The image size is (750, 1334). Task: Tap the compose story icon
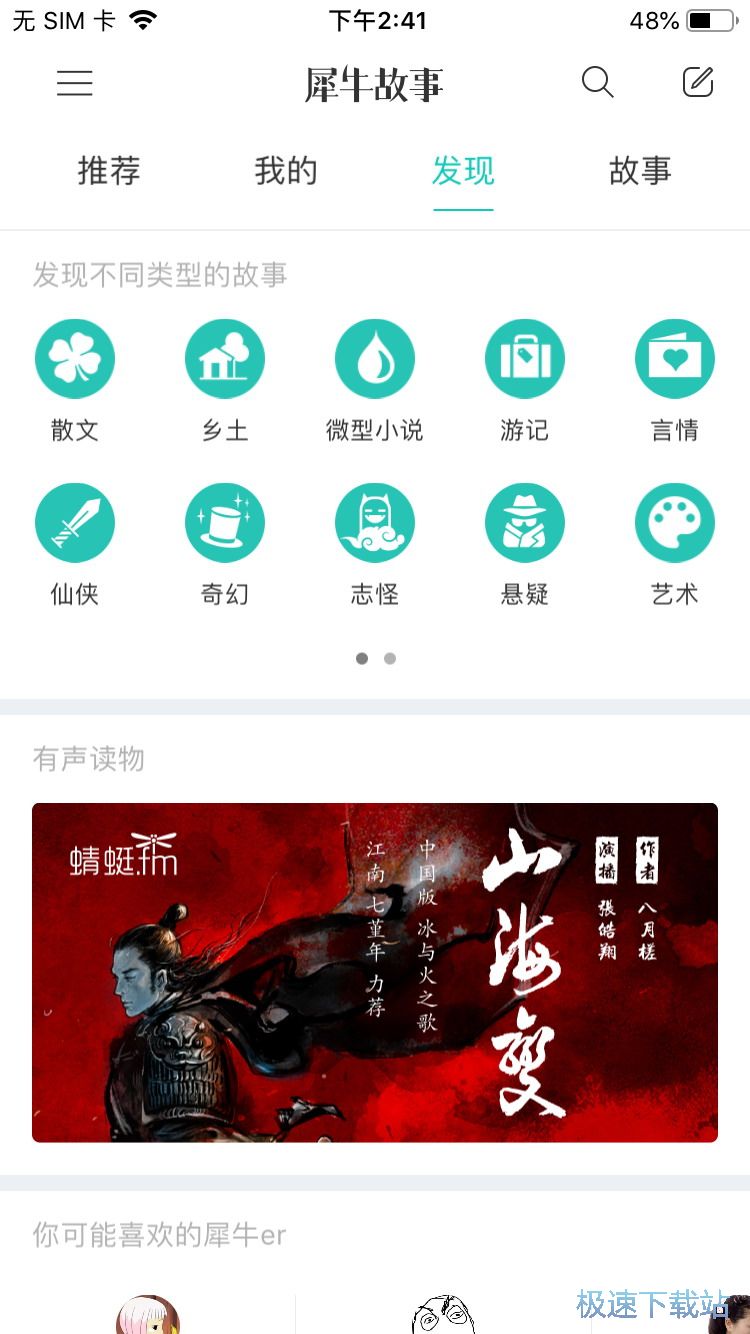698,82
